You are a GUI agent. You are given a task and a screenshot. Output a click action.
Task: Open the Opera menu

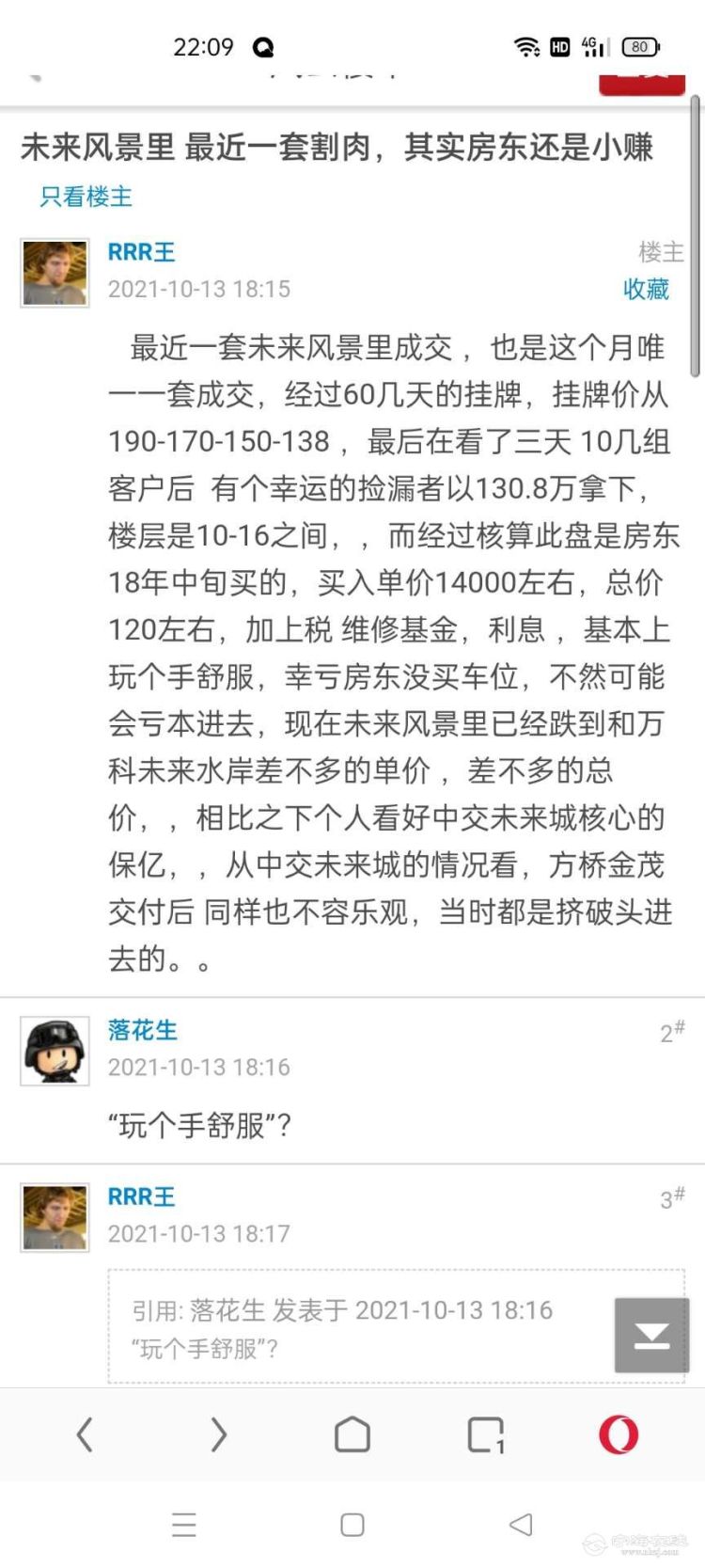[x=619, y=1434]
